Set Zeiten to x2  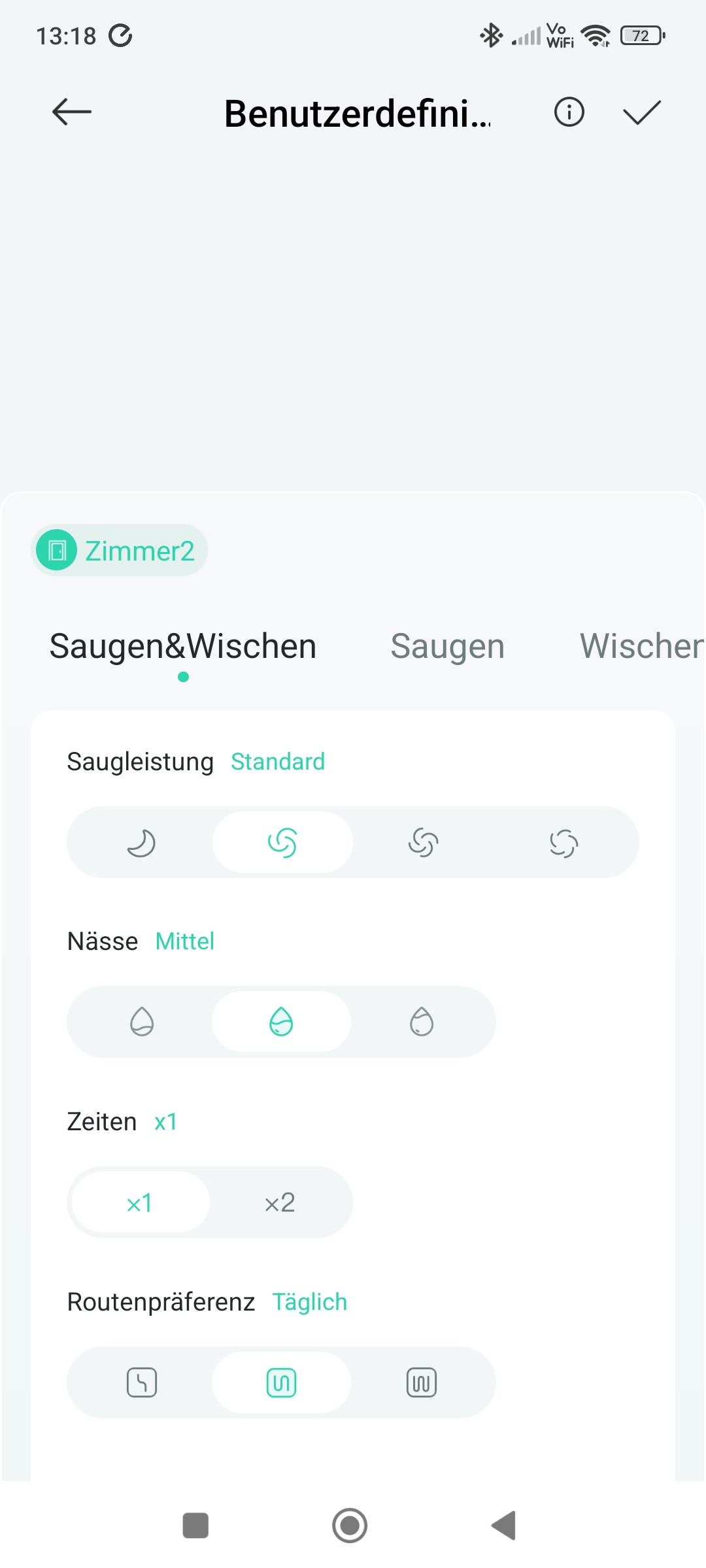click(x=280, y=1202)
